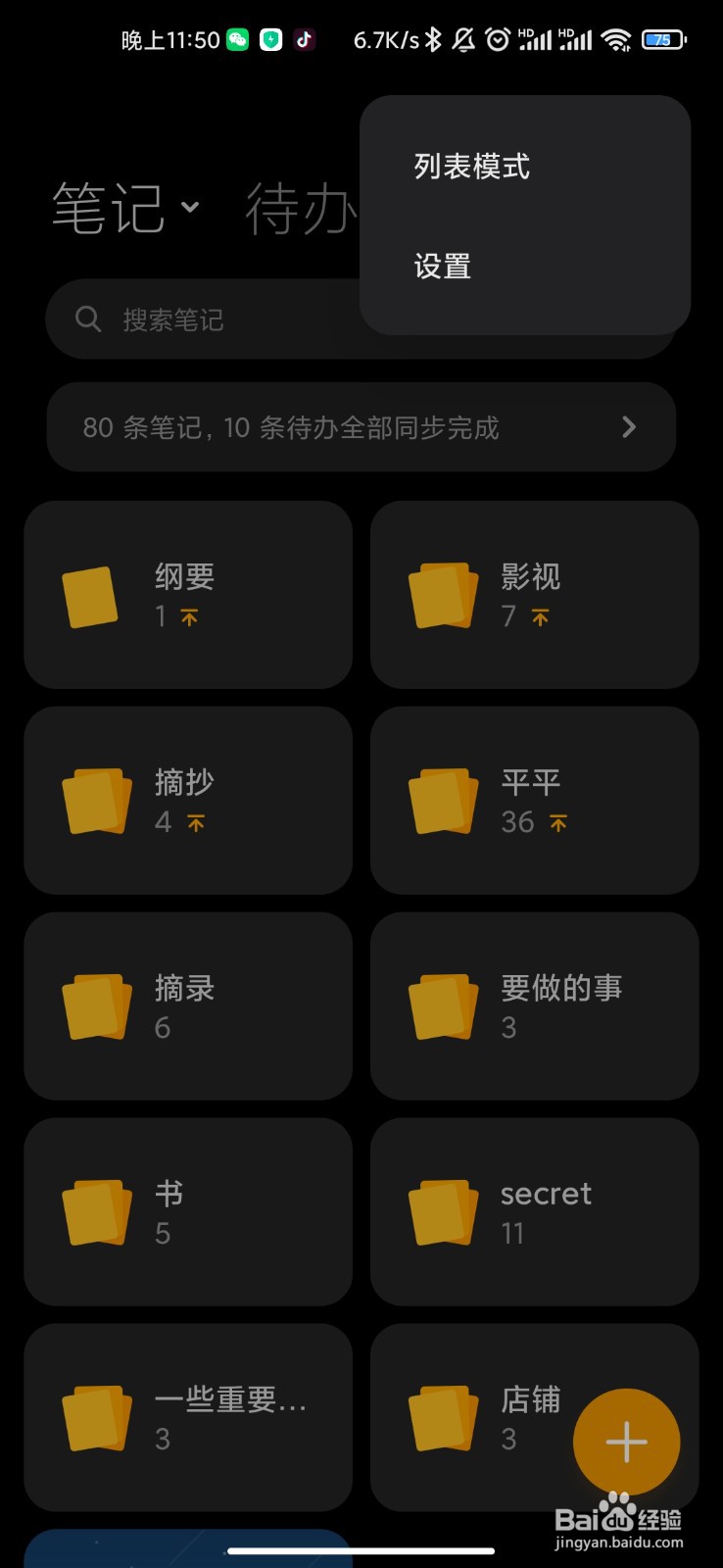Open the 摘抄 folder icon

[x=95, y=801]
